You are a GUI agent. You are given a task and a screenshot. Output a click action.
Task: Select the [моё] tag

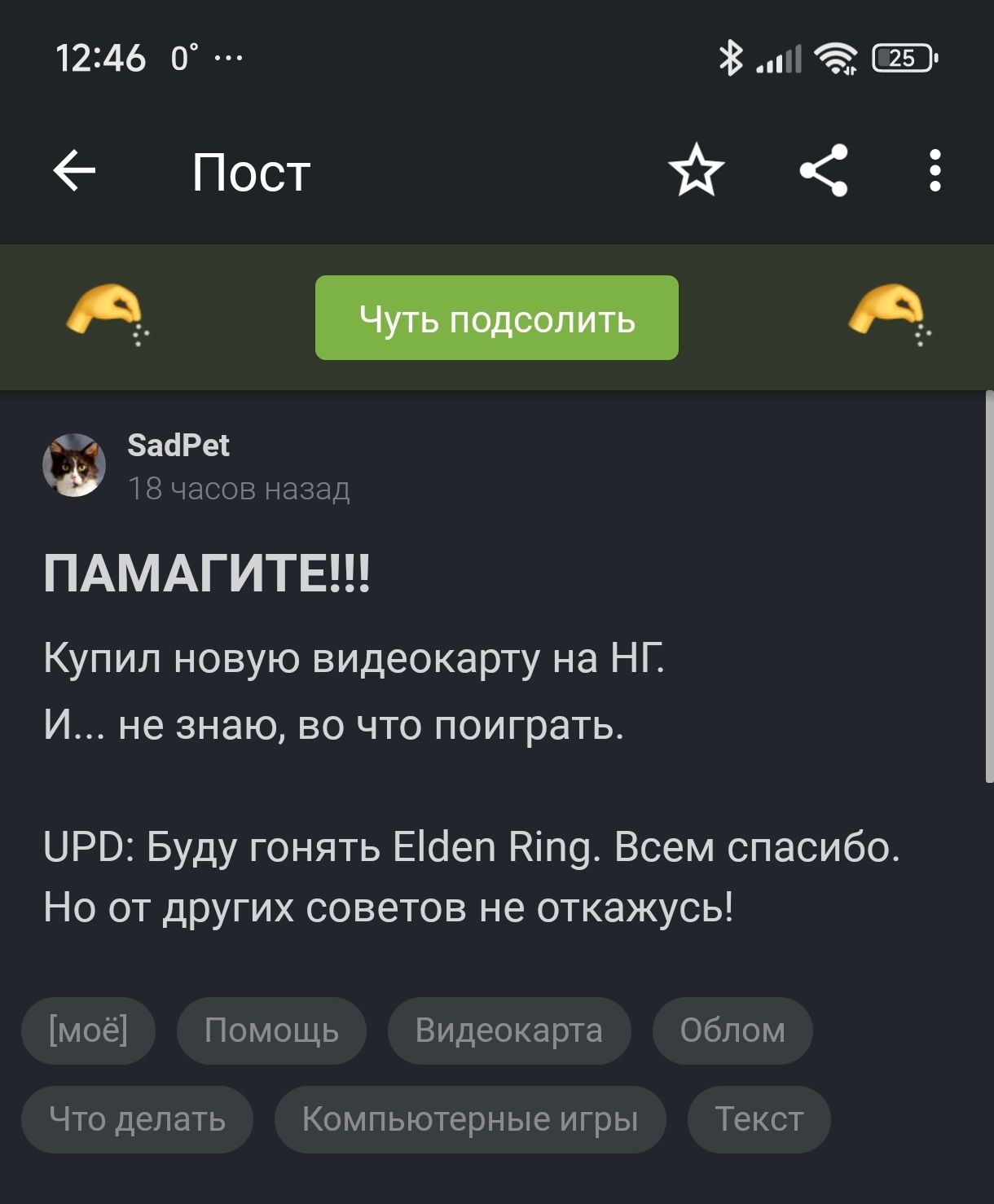tap(88, 1030)
